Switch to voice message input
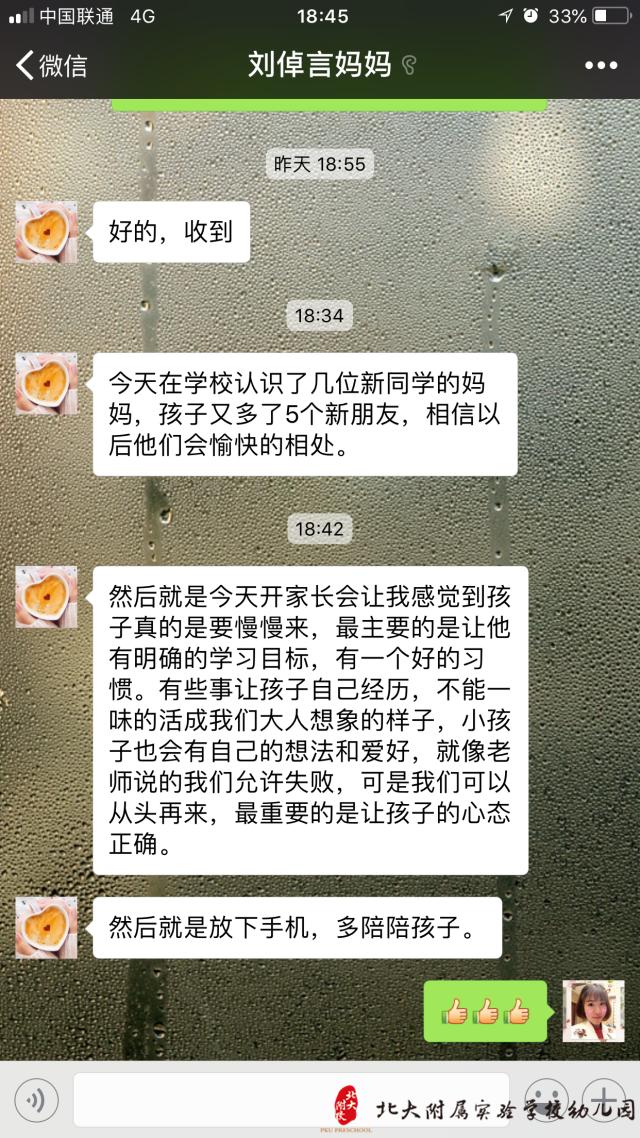Screen dimensions: 640x1138 36,1101
